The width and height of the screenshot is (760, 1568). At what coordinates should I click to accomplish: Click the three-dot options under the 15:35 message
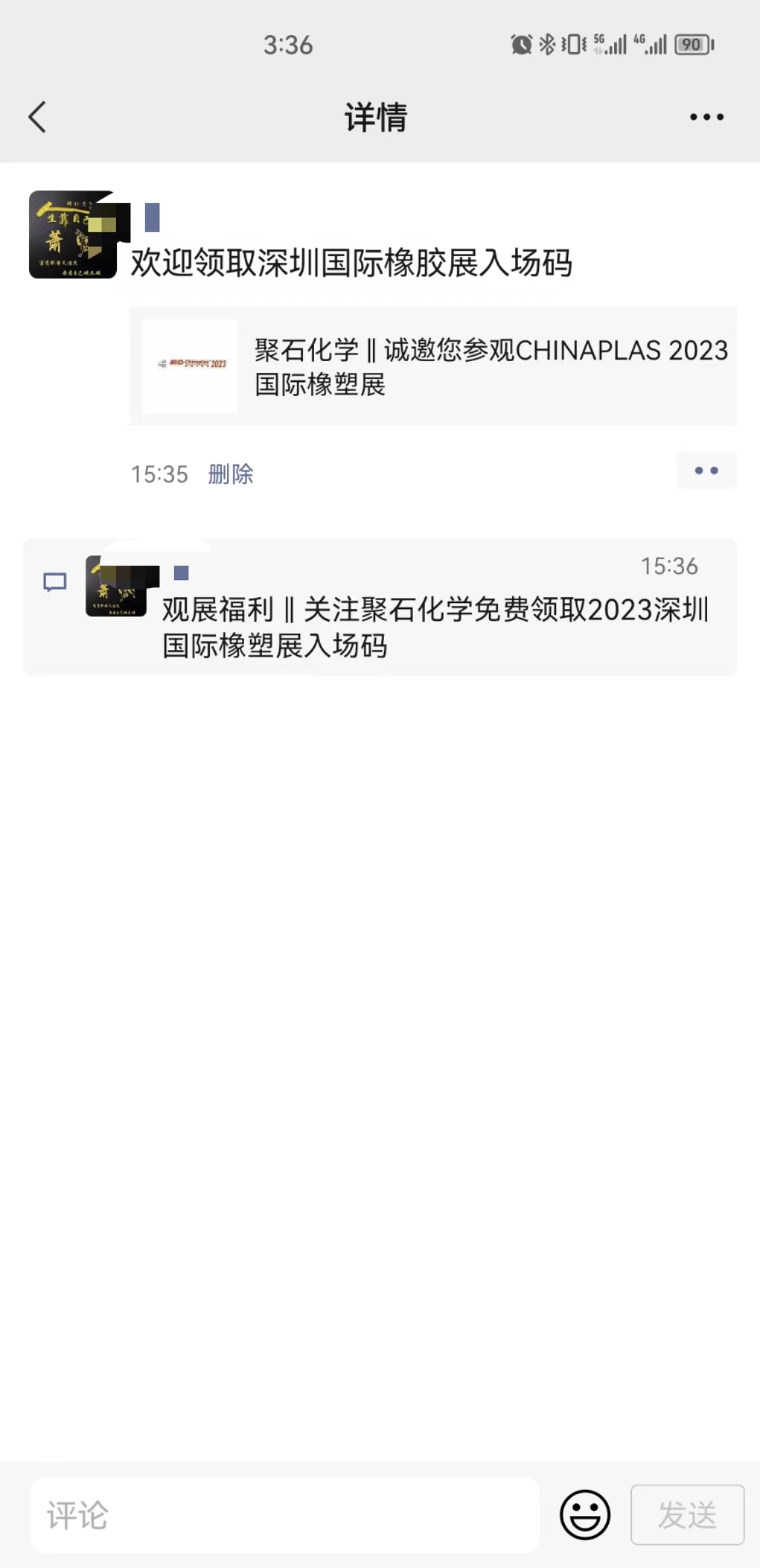coord(707,471)
